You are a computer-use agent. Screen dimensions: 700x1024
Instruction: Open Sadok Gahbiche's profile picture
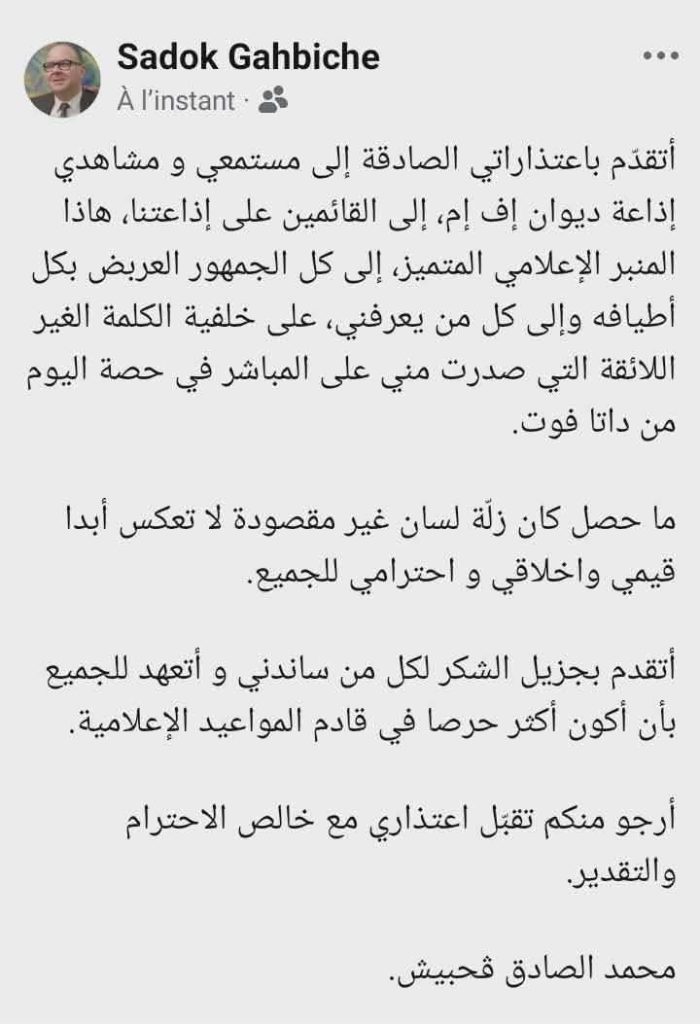click(62, 79)
